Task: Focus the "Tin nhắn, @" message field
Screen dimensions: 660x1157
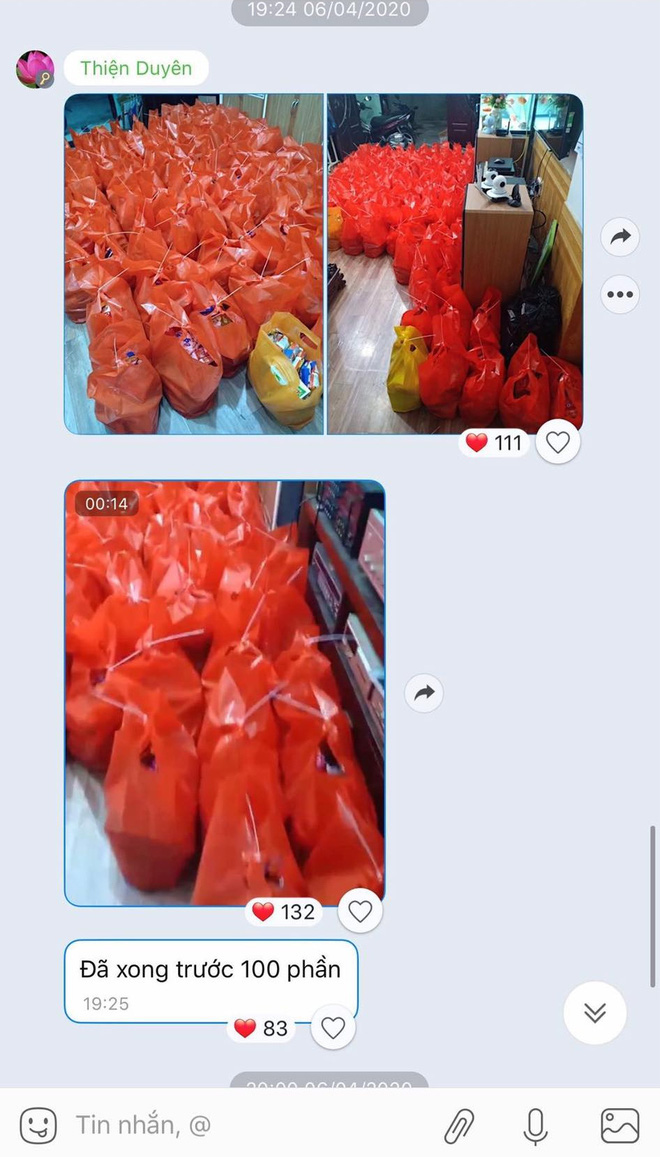Action: (251, 1125)
